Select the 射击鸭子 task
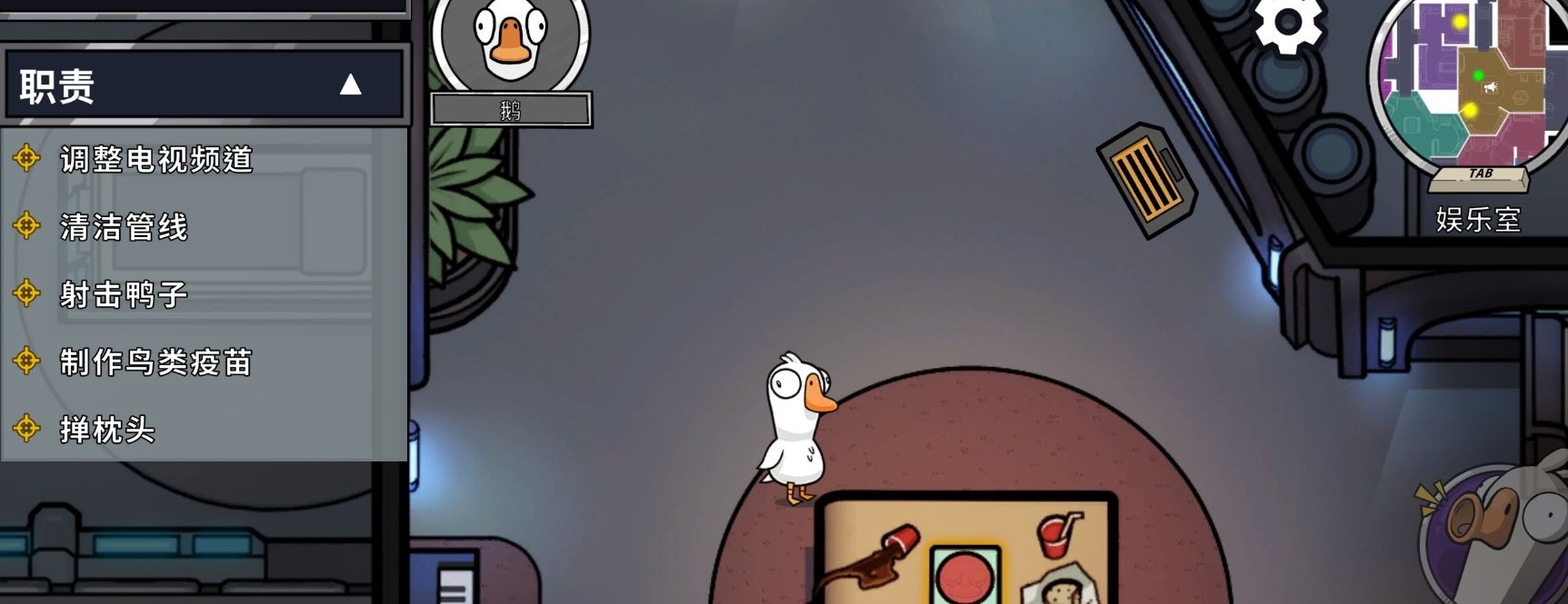 tap(124, 294)
